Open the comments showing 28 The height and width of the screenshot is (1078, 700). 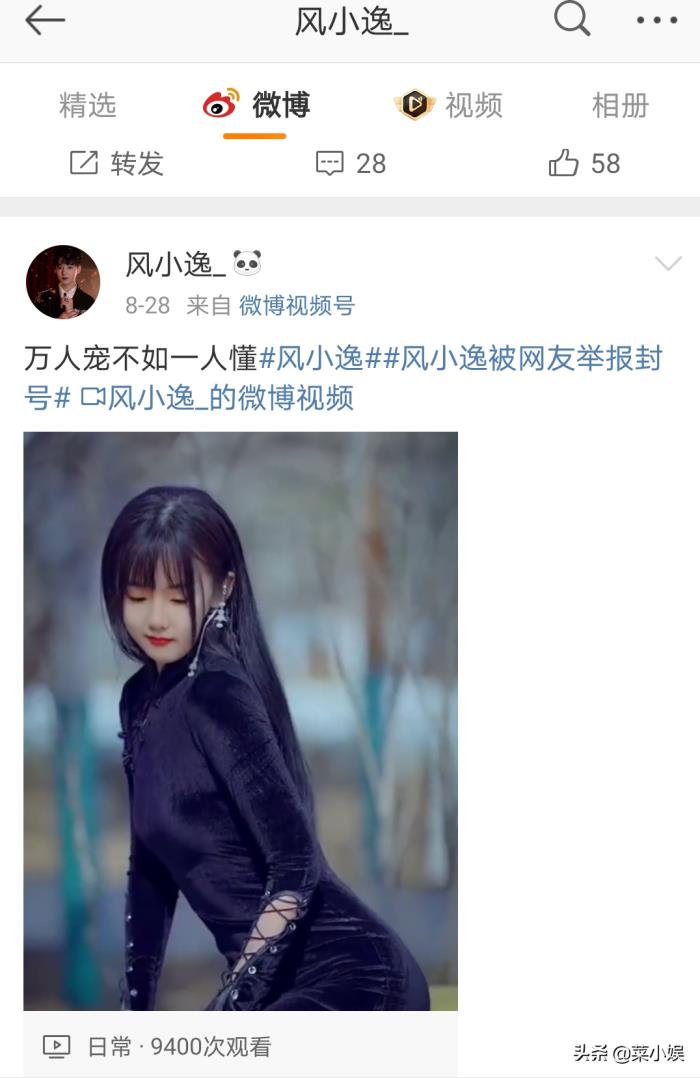click(350, 163)
